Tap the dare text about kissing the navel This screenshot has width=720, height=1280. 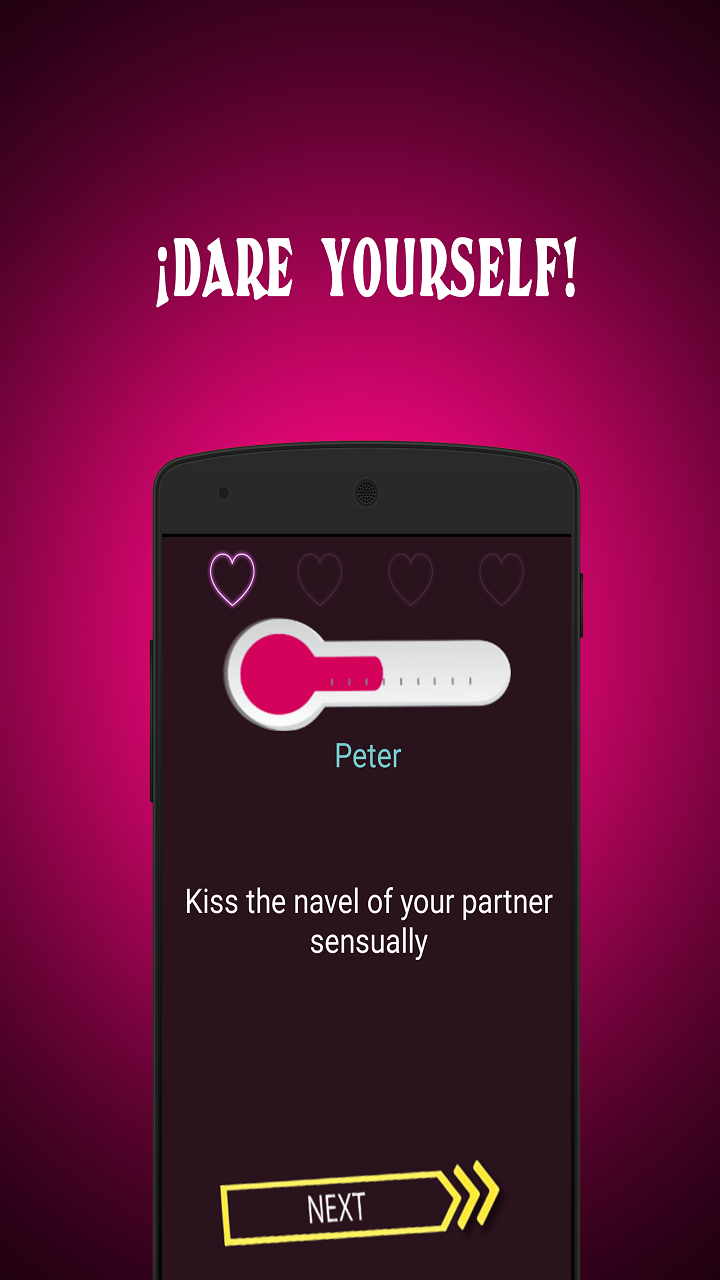click(x=368, y=918)
